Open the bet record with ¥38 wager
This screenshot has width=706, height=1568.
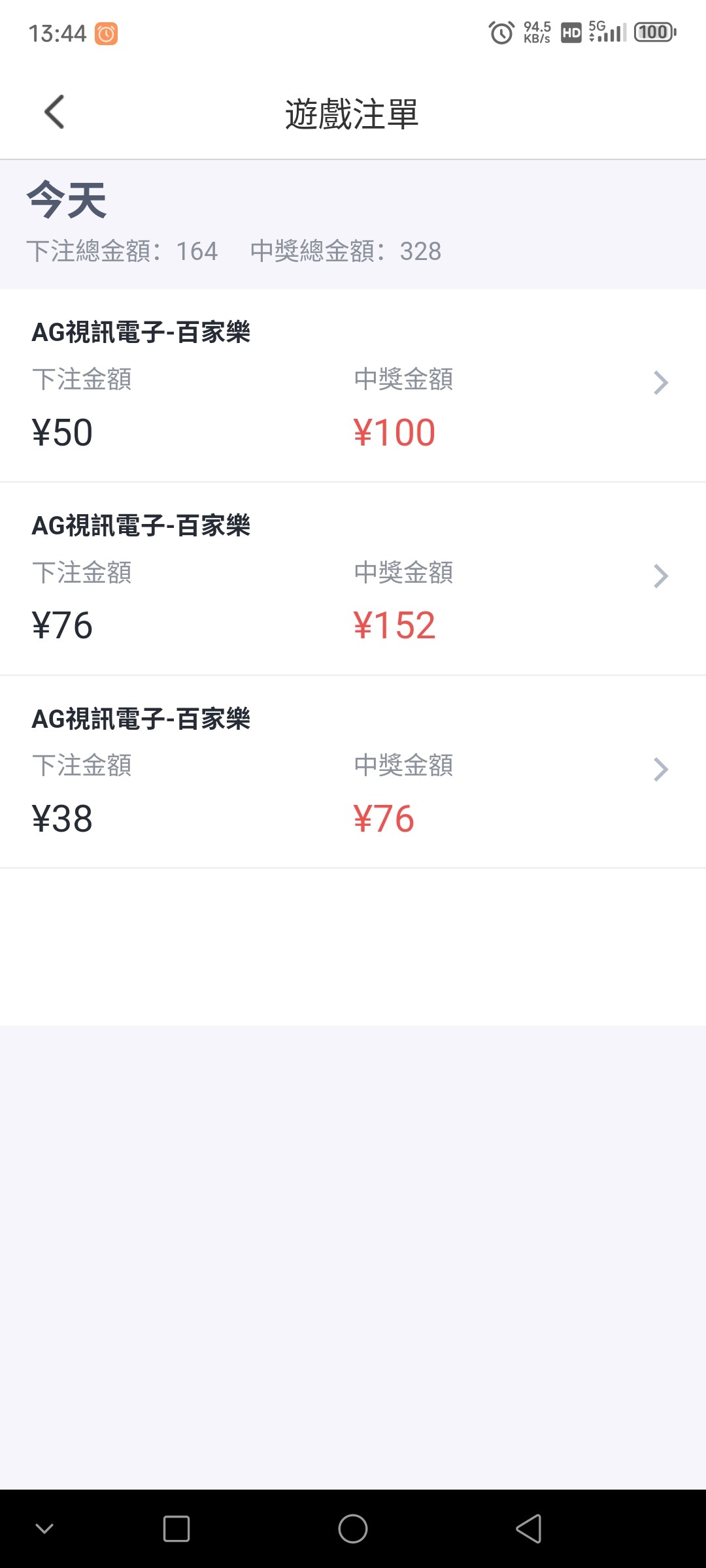click(x=353, y=772)
